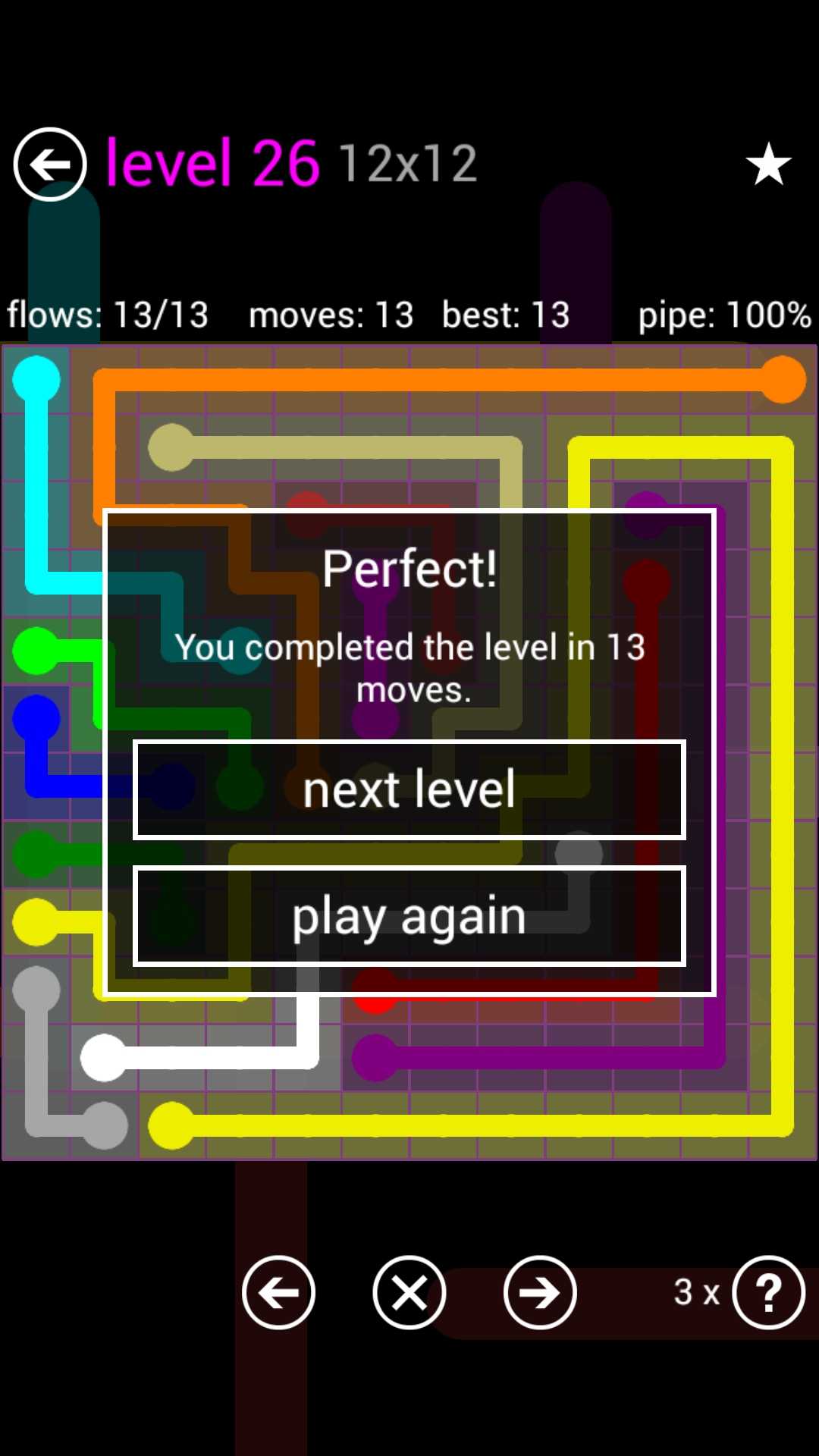The image size is (819, 1456).
Task: Go back using the top-left arrow
Action: tap(50, 164)
